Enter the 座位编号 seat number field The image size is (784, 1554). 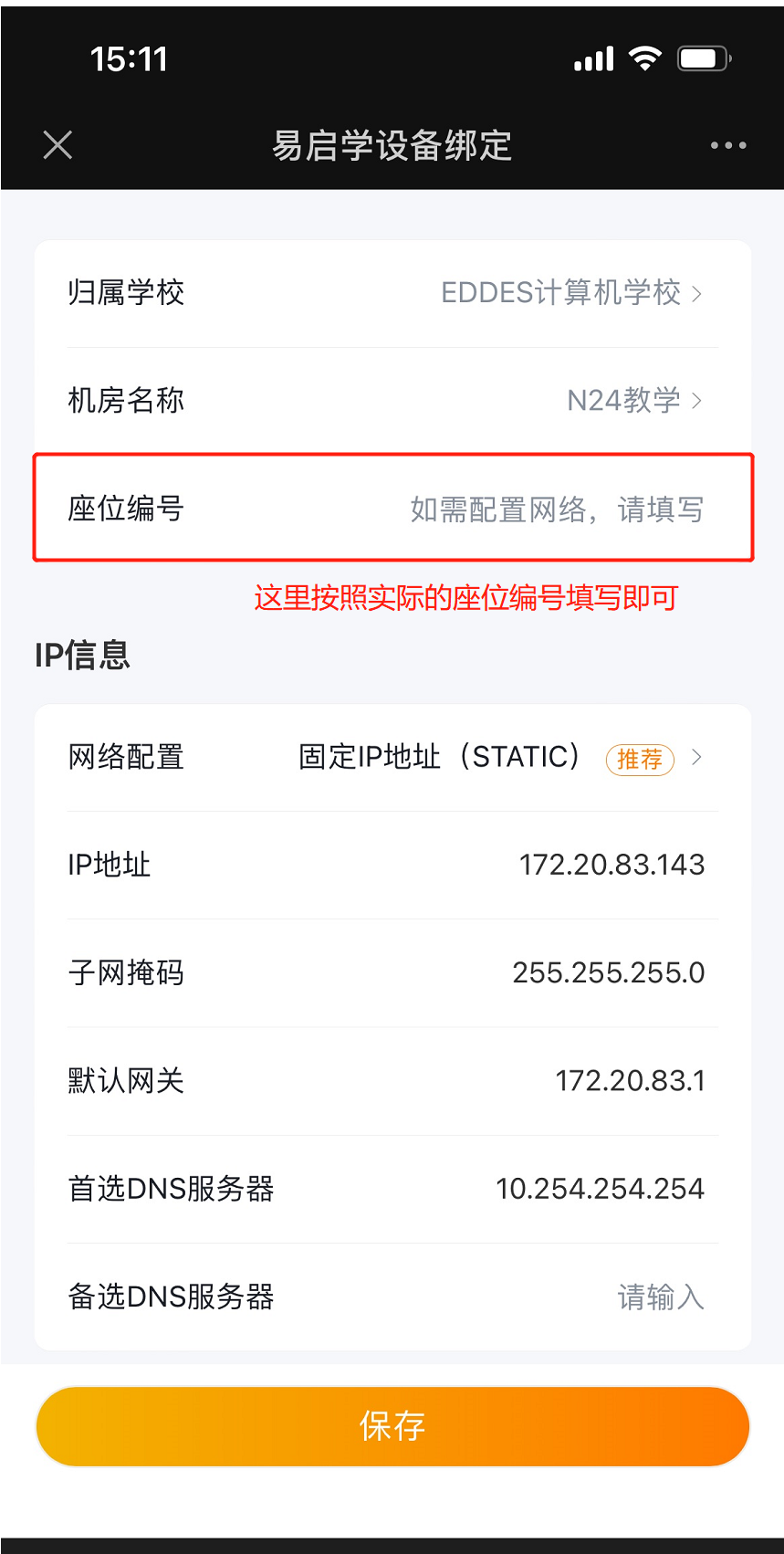tap(392, 508)
